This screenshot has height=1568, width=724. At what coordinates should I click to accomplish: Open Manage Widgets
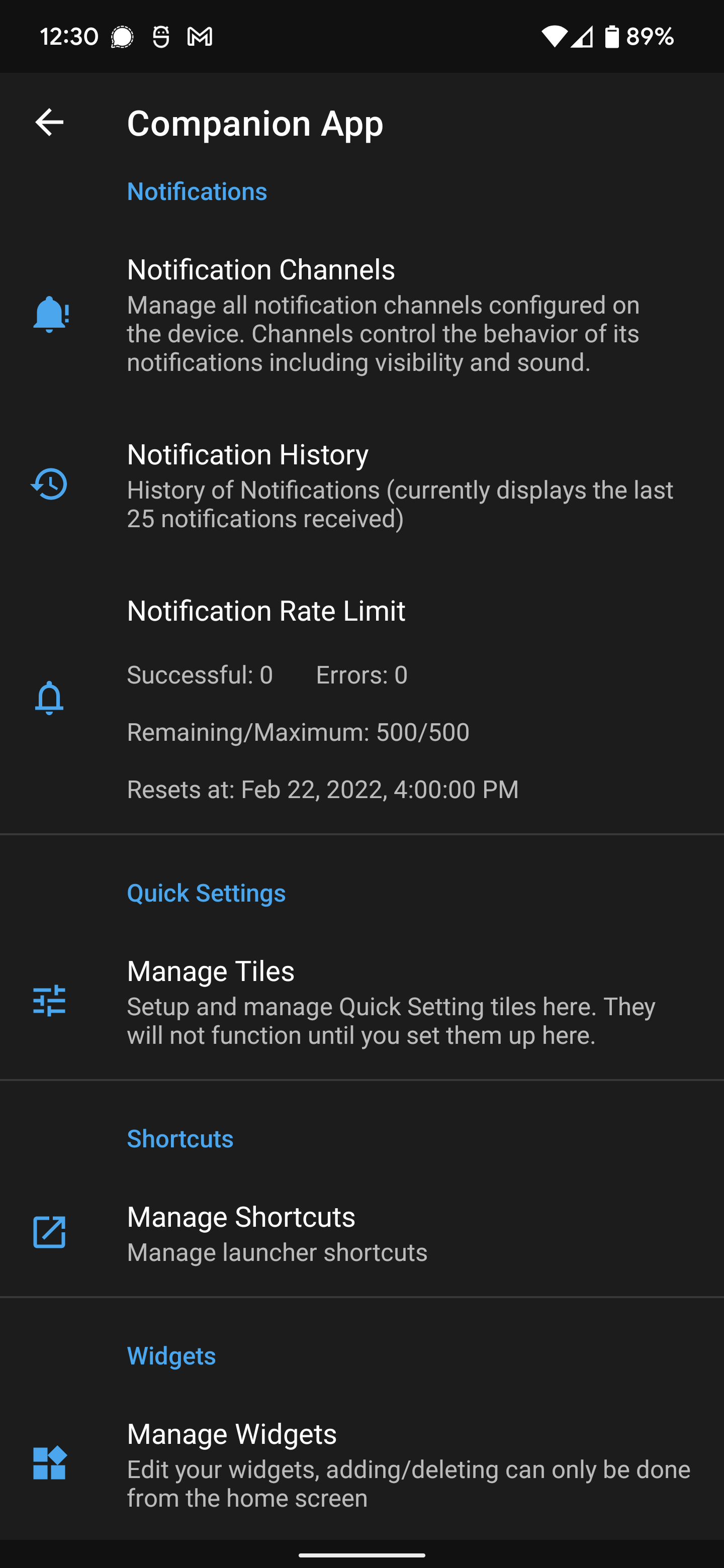click(x=361, y=1464)
